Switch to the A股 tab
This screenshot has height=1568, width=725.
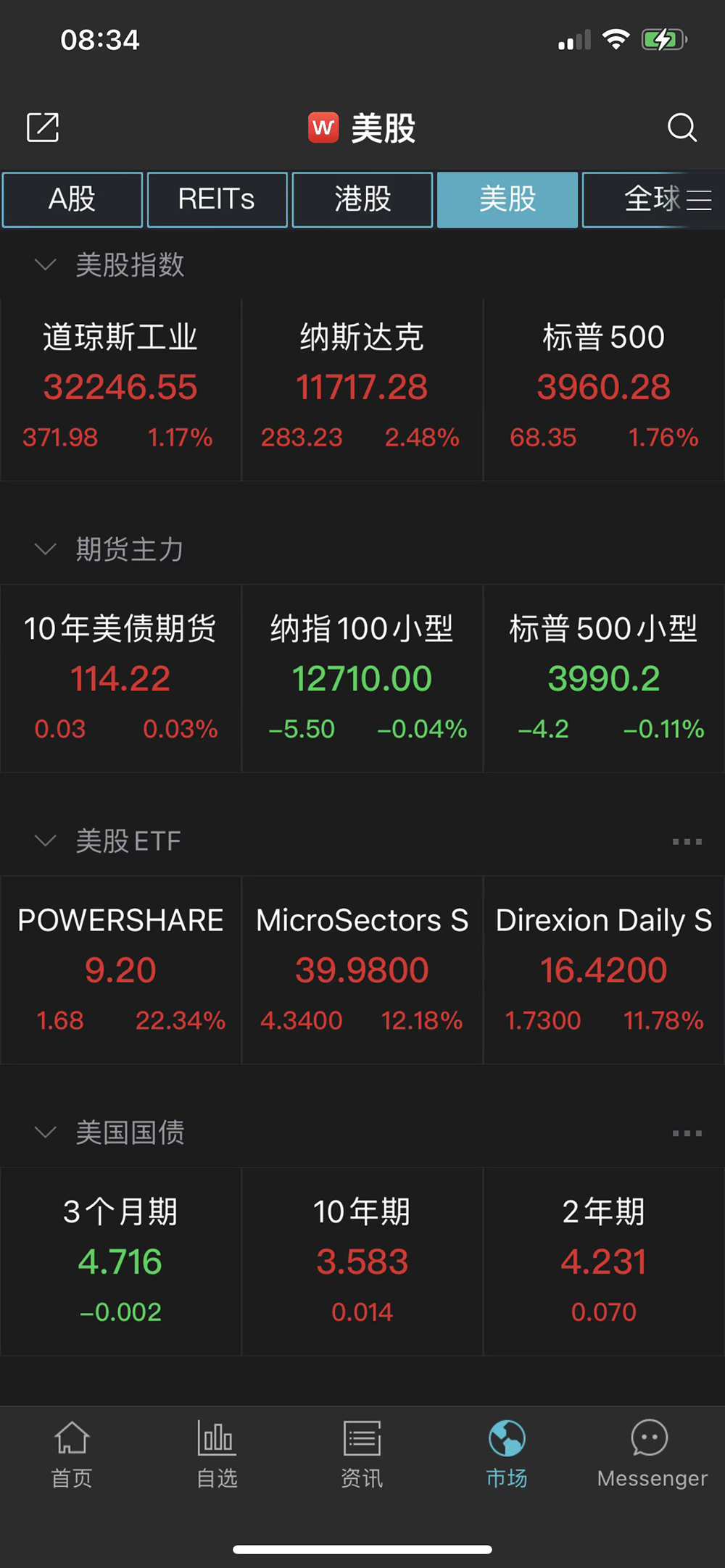tap(72, 199)
